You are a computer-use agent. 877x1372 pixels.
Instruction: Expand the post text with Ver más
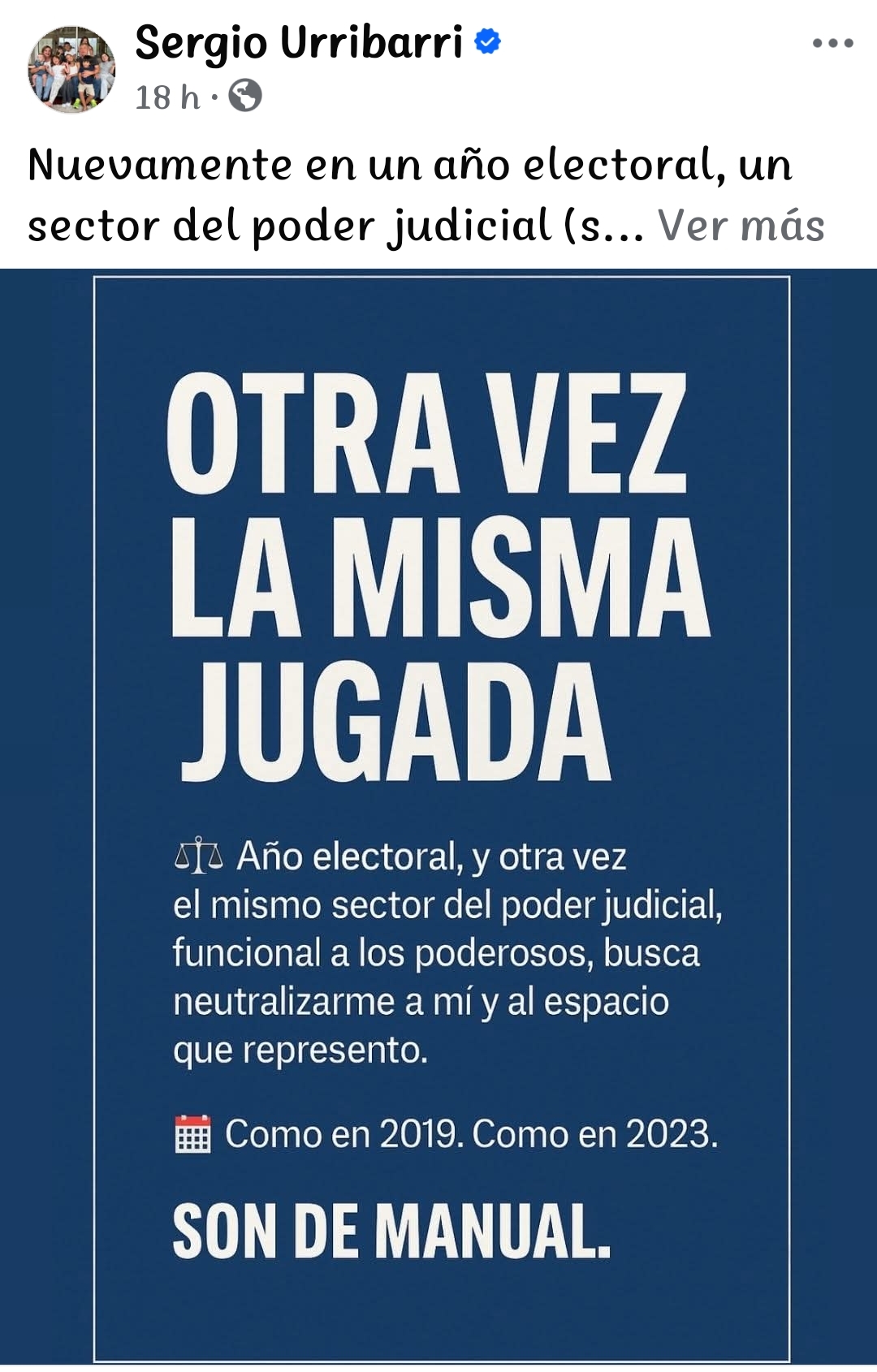(741, 226)
